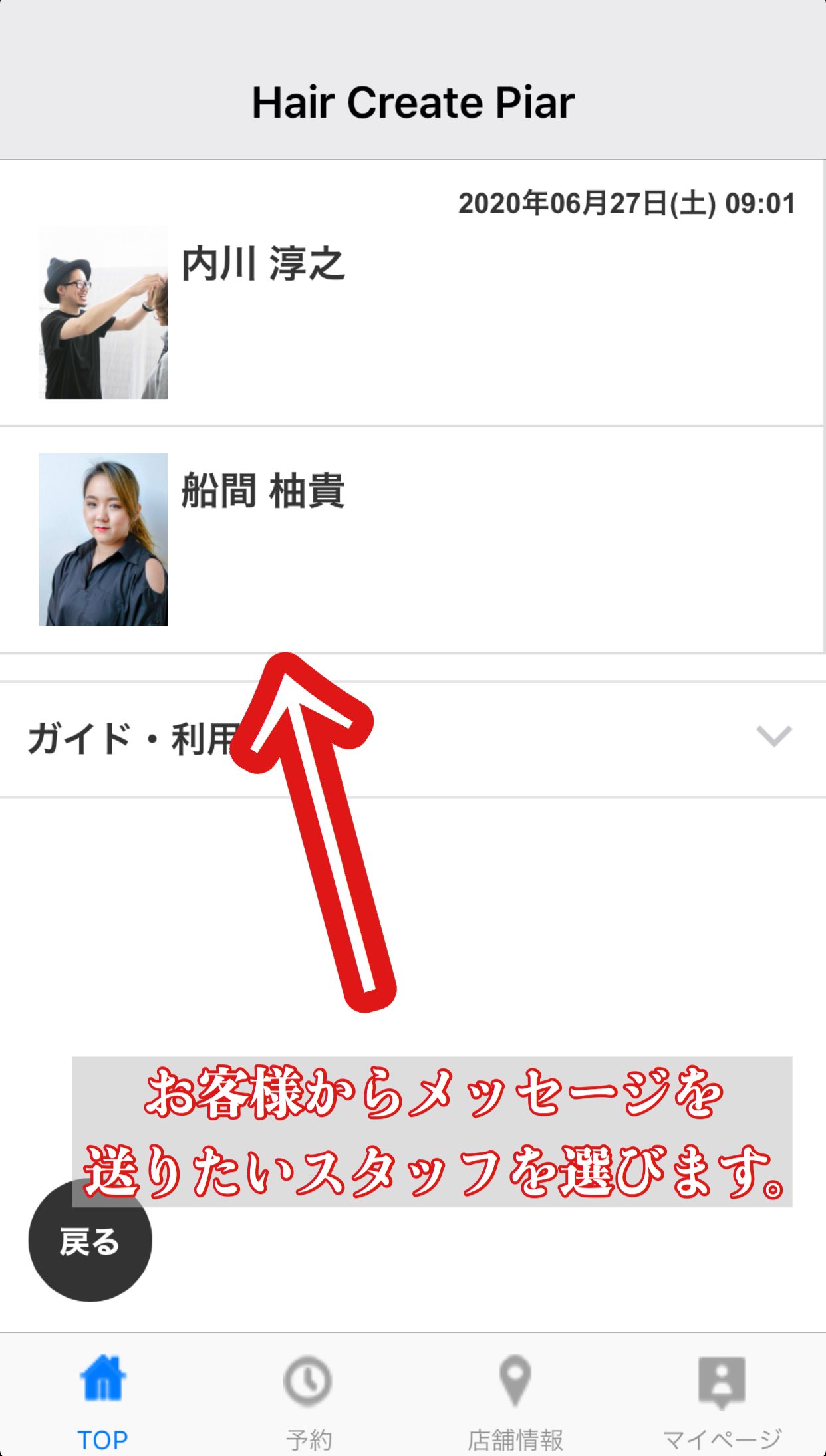826x1456 pixels.
Task: Expand the ガイド・利用 section
Action: click(x=774, y=737)
